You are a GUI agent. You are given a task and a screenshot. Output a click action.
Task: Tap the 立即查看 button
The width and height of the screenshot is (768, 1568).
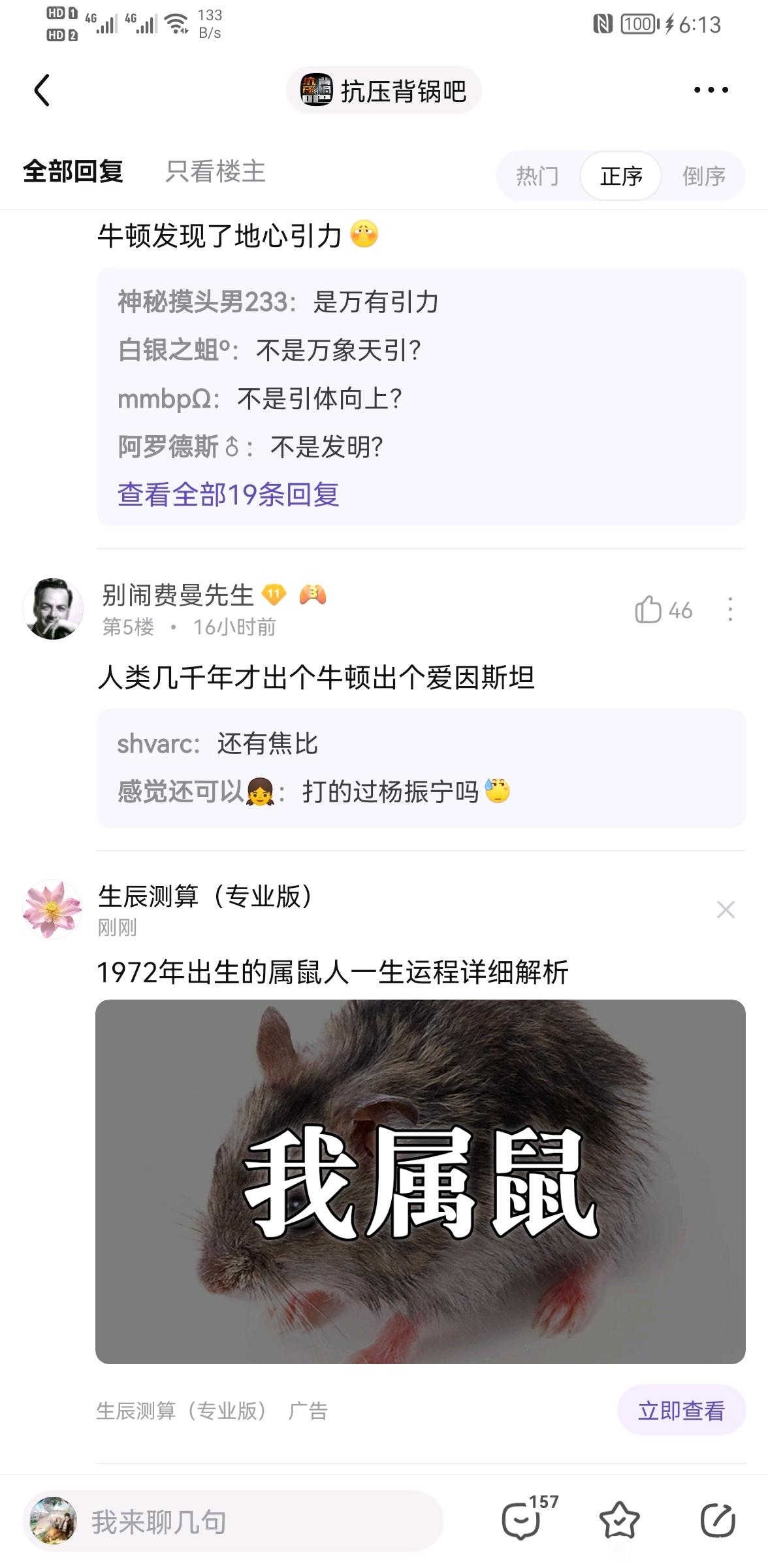(681, 1411)
